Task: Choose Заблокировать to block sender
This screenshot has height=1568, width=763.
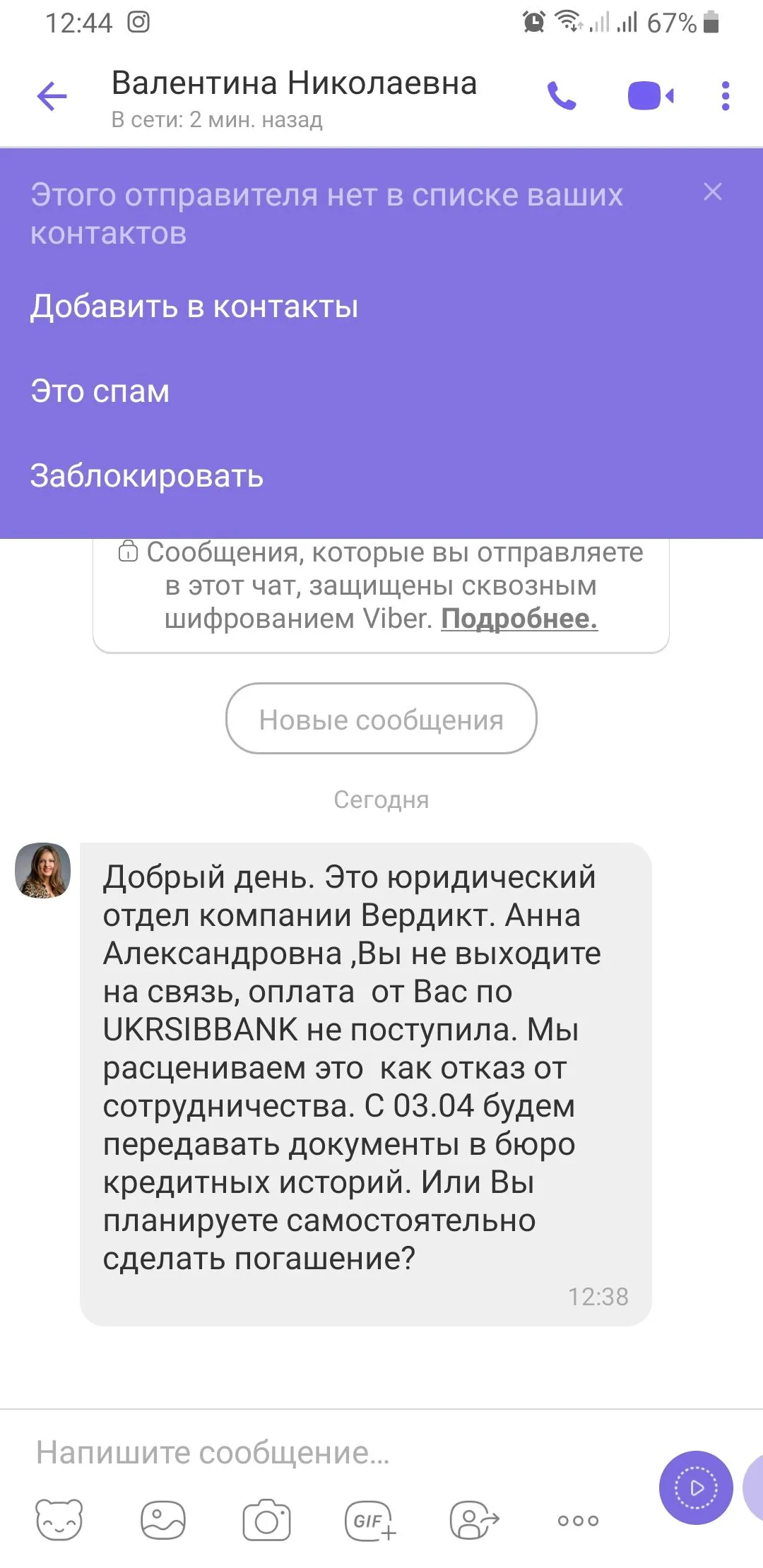Action: click(147, 476)
